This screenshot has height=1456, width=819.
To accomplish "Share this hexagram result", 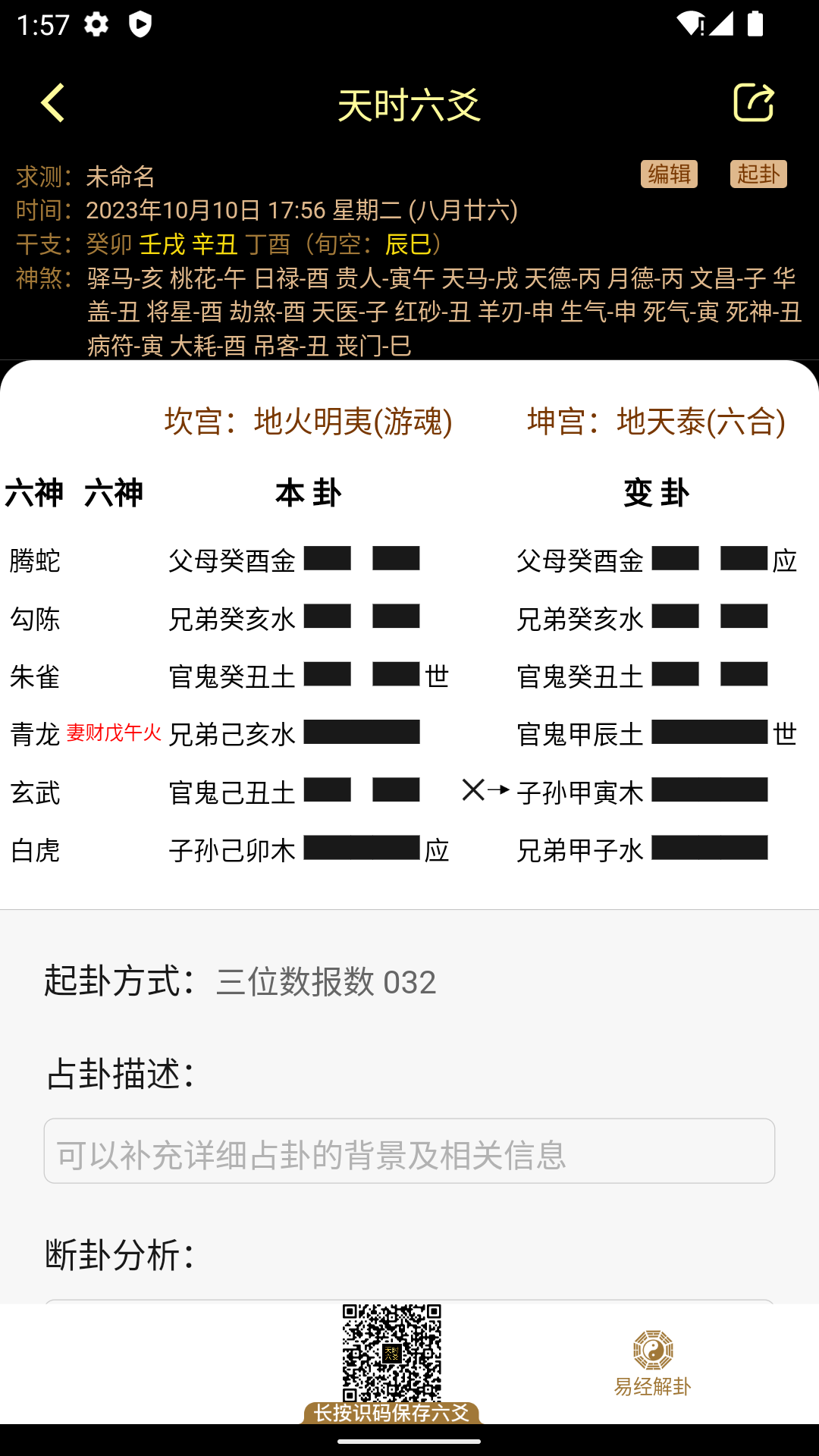I will (753, 102).
